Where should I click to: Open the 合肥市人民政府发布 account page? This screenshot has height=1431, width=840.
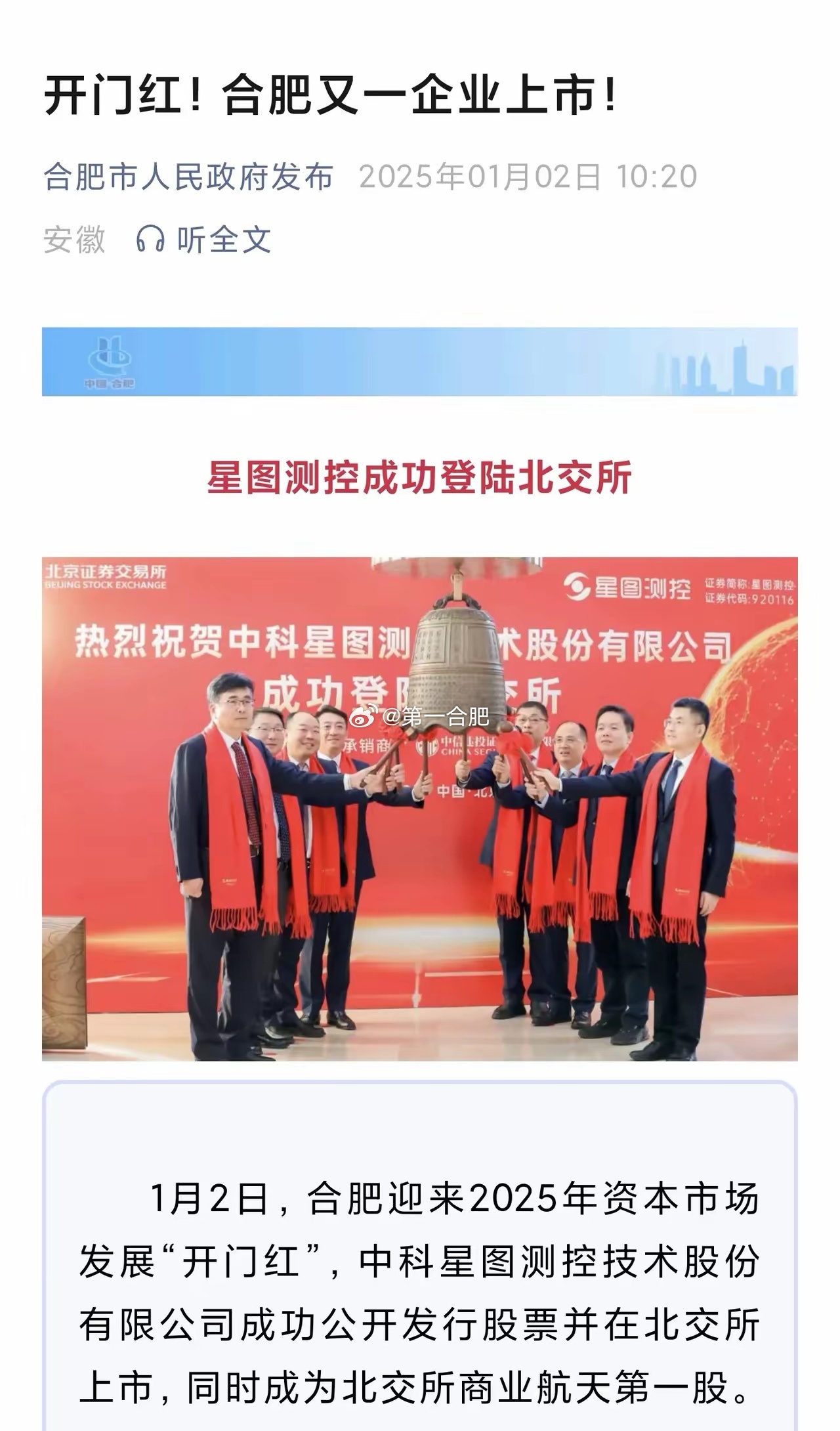[188, 177]
